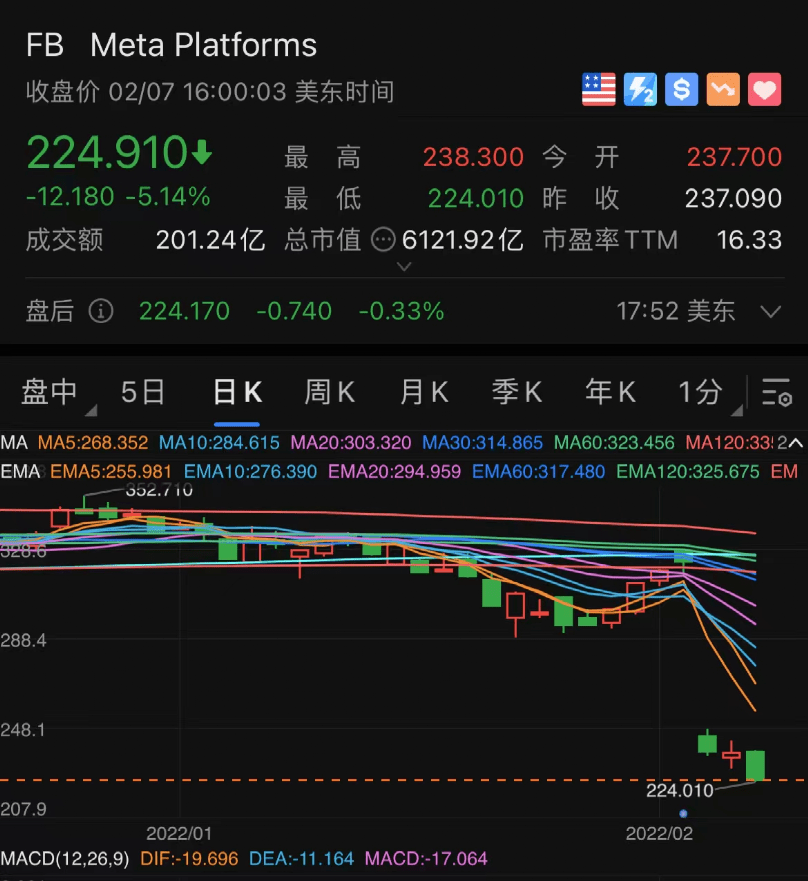Expand the 盘后 after-hours details chevron
The height and width of the screenshot is (881, 808).
click(x=770, y=311)
